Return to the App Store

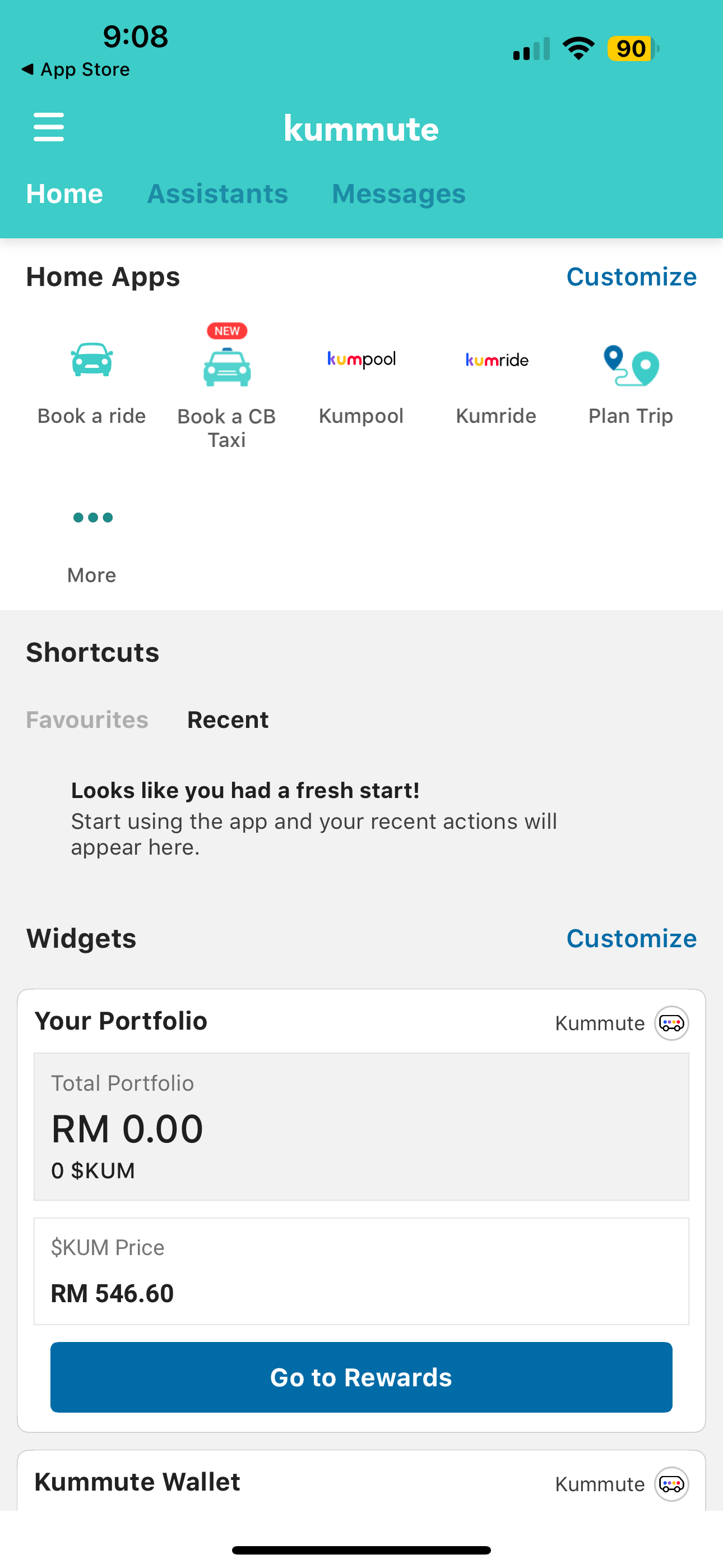pyautogui.click(x=76, y=70)
